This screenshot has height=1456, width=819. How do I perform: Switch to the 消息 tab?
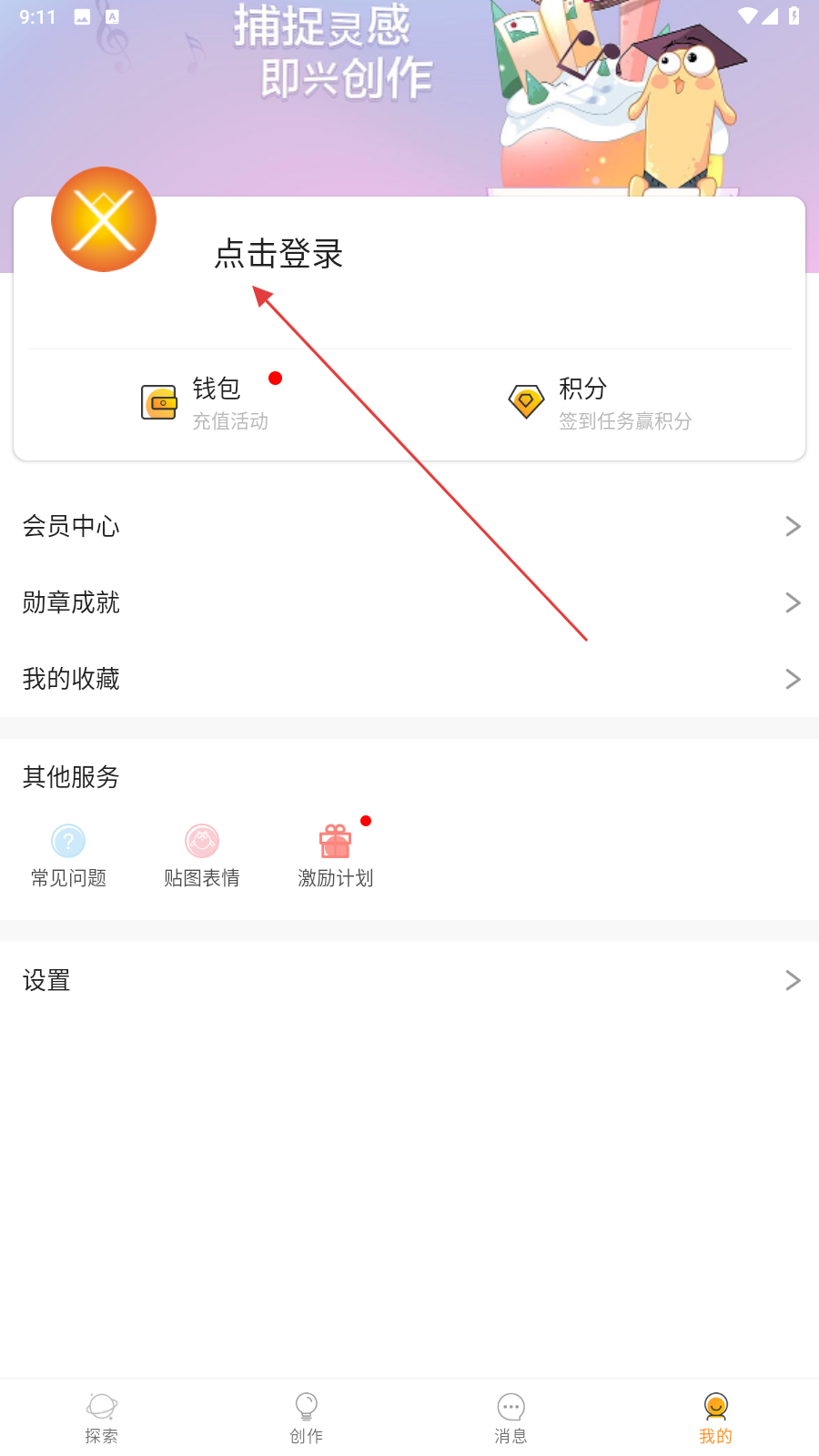(511, 1418)
